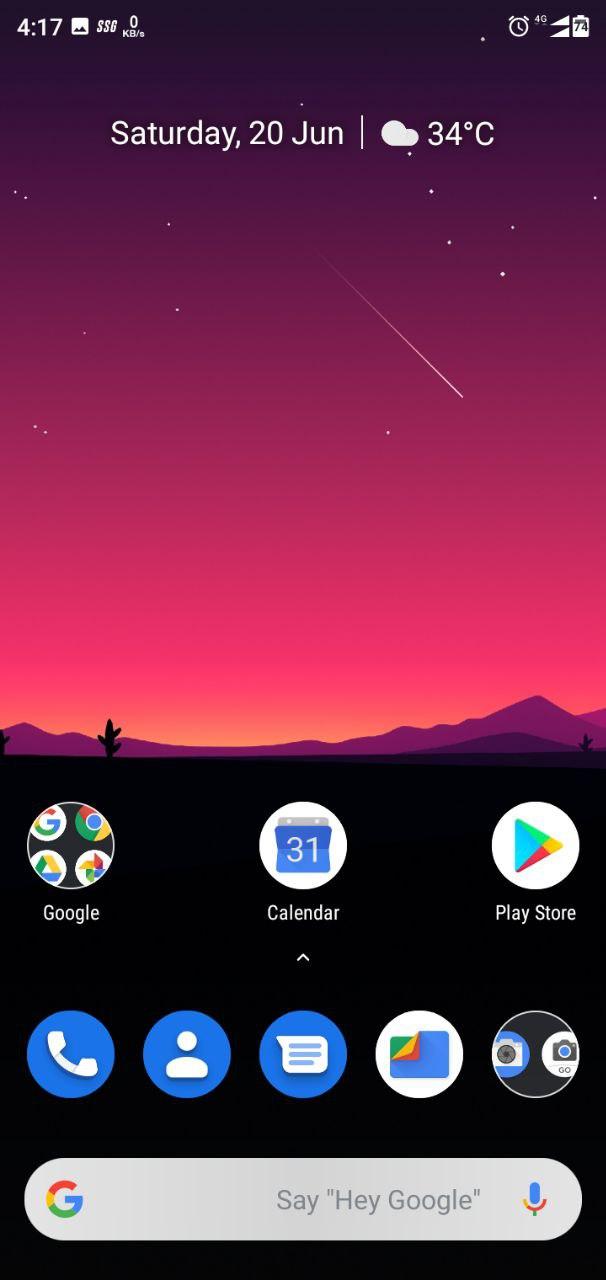Launch the Calendar app
Screen dimensions: 606x1280
303,845
